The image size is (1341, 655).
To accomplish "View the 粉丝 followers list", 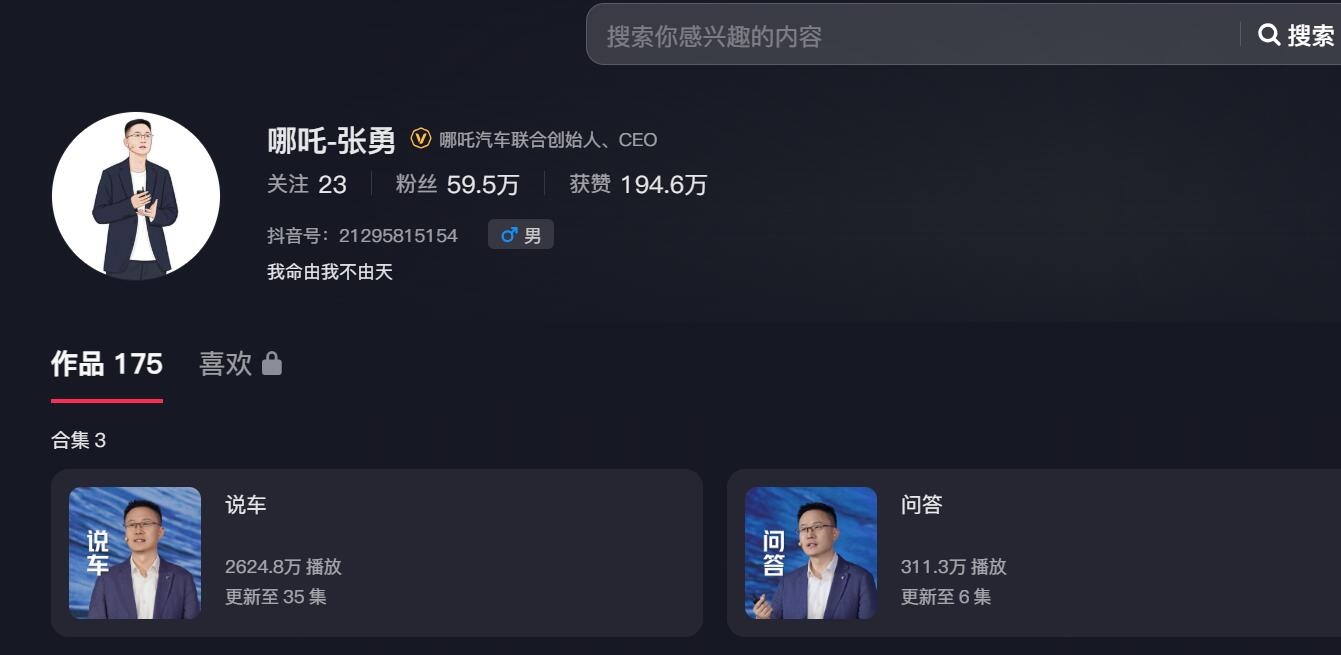I will (x=457, y=185).
